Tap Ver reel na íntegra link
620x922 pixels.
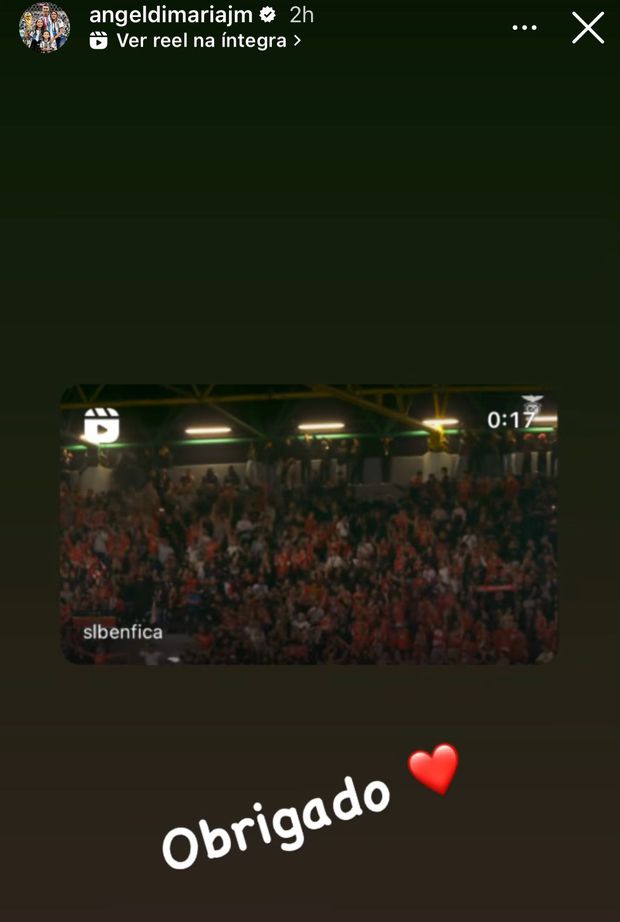(x=196, y=41)
